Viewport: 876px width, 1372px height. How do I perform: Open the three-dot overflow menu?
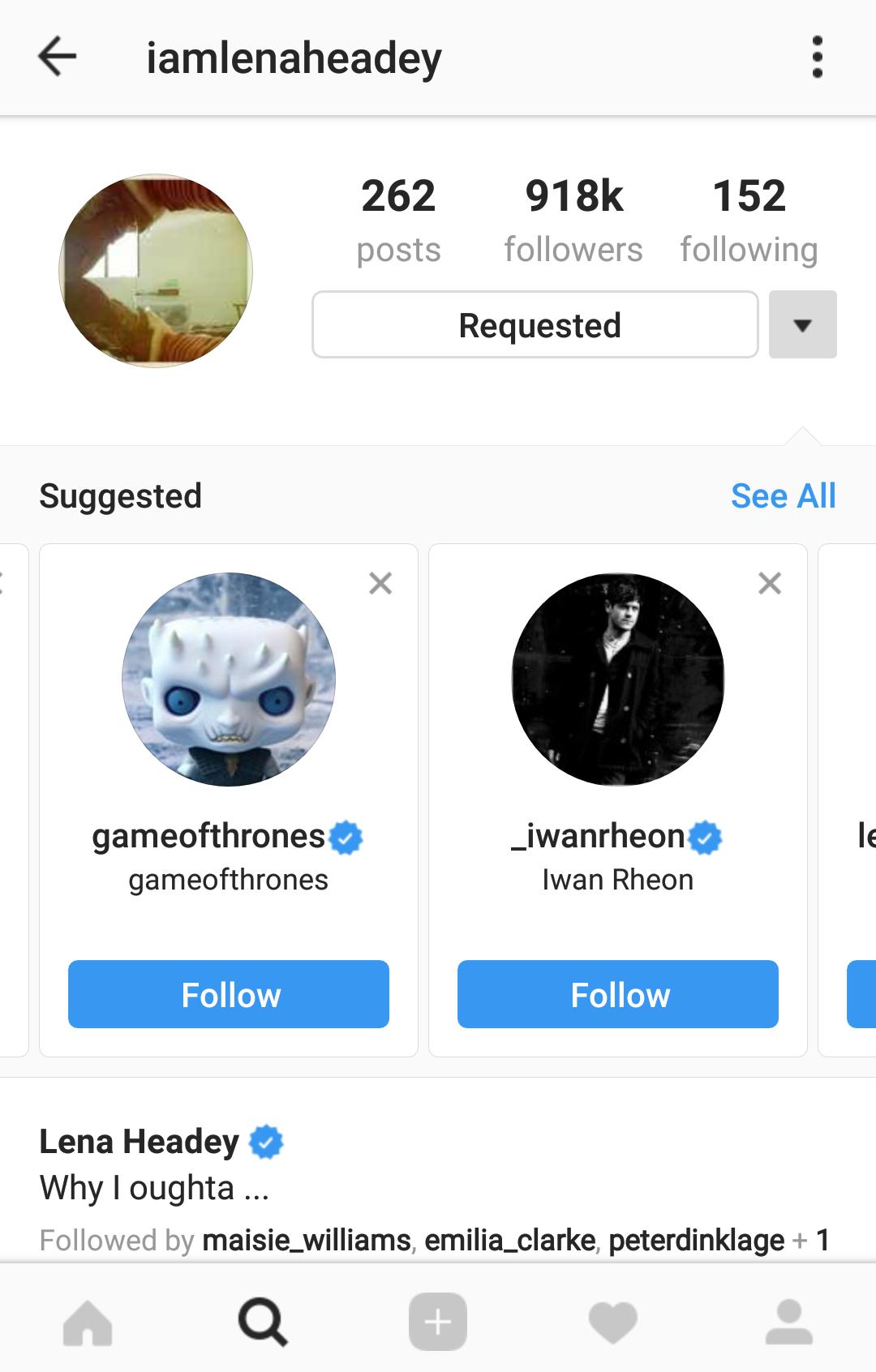coord(817,58)
